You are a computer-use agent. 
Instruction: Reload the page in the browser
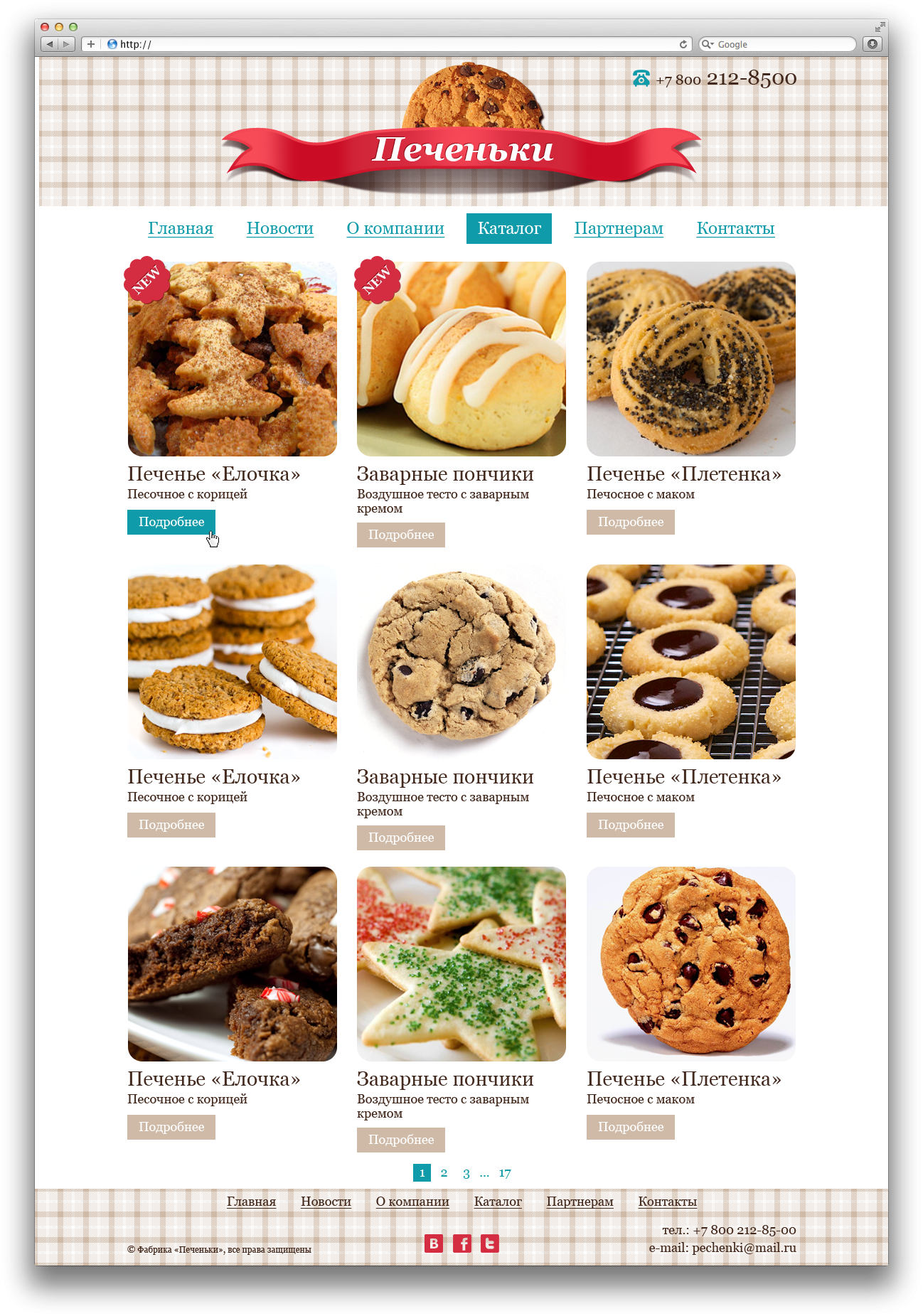tap(683, 44)
